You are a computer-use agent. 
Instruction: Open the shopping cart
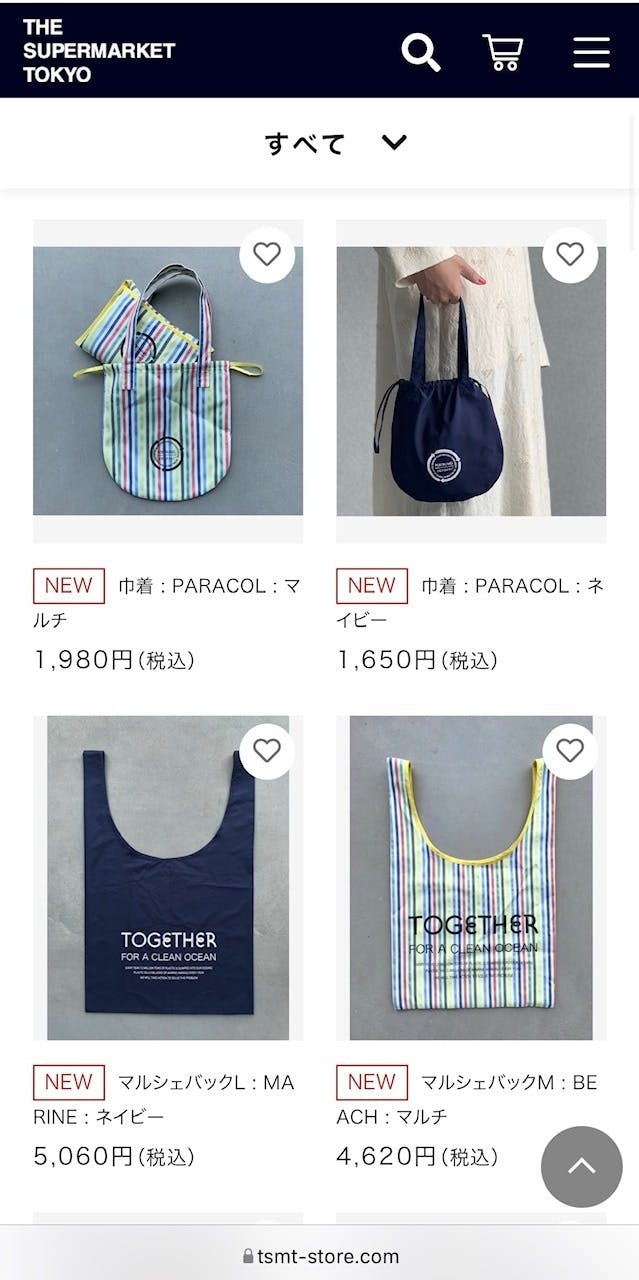[x=502, y=52]
